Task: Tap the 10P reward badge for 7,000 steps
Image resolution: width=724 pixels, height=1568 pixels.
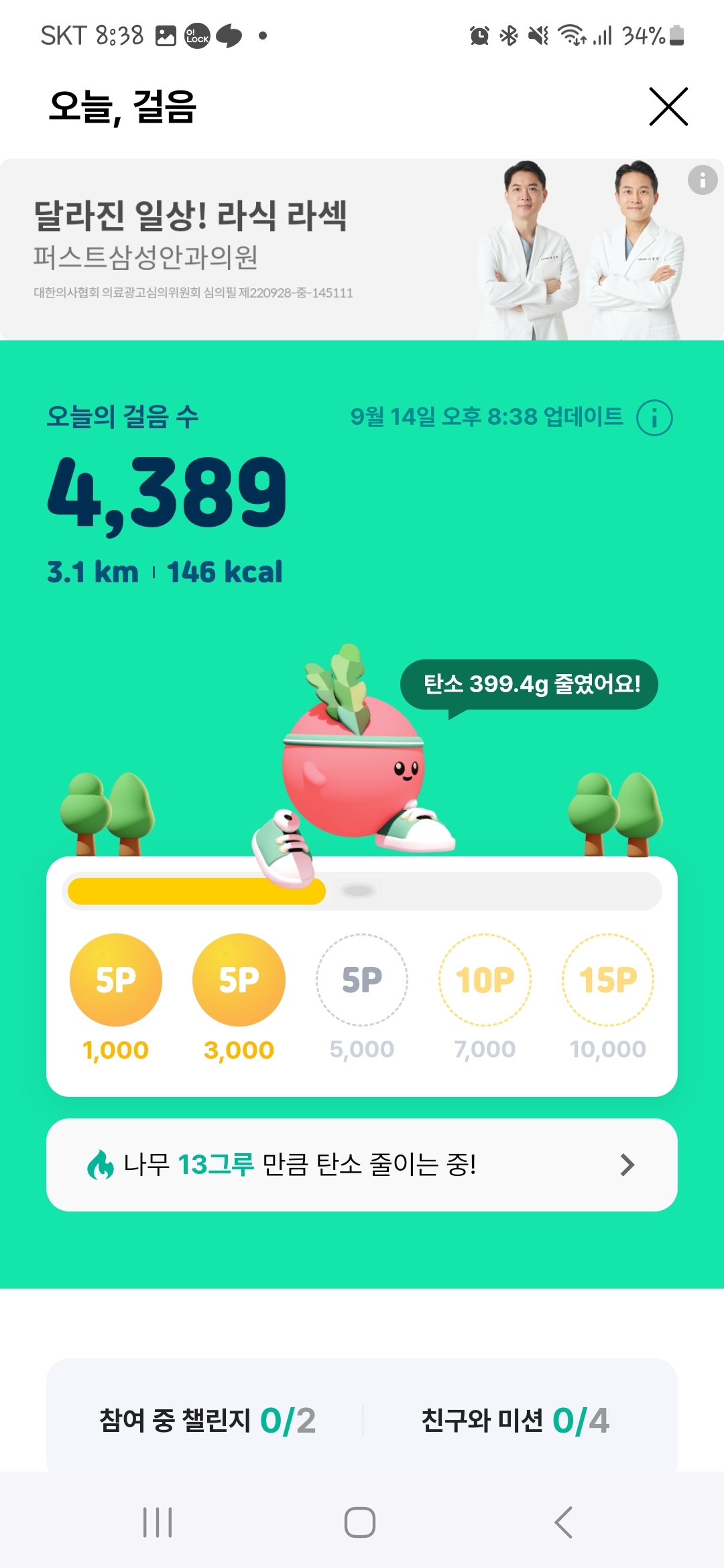Action: click(485, 980)
